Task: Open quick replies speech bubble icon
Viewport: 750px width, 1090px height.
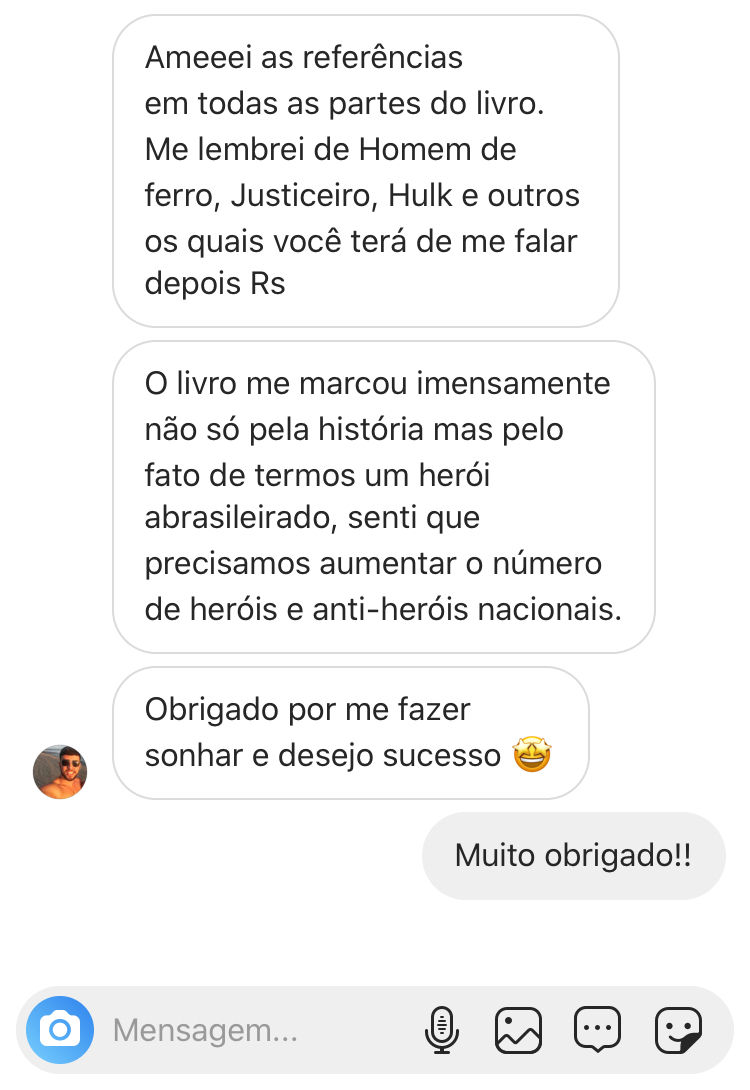Action: (597, 1030)
